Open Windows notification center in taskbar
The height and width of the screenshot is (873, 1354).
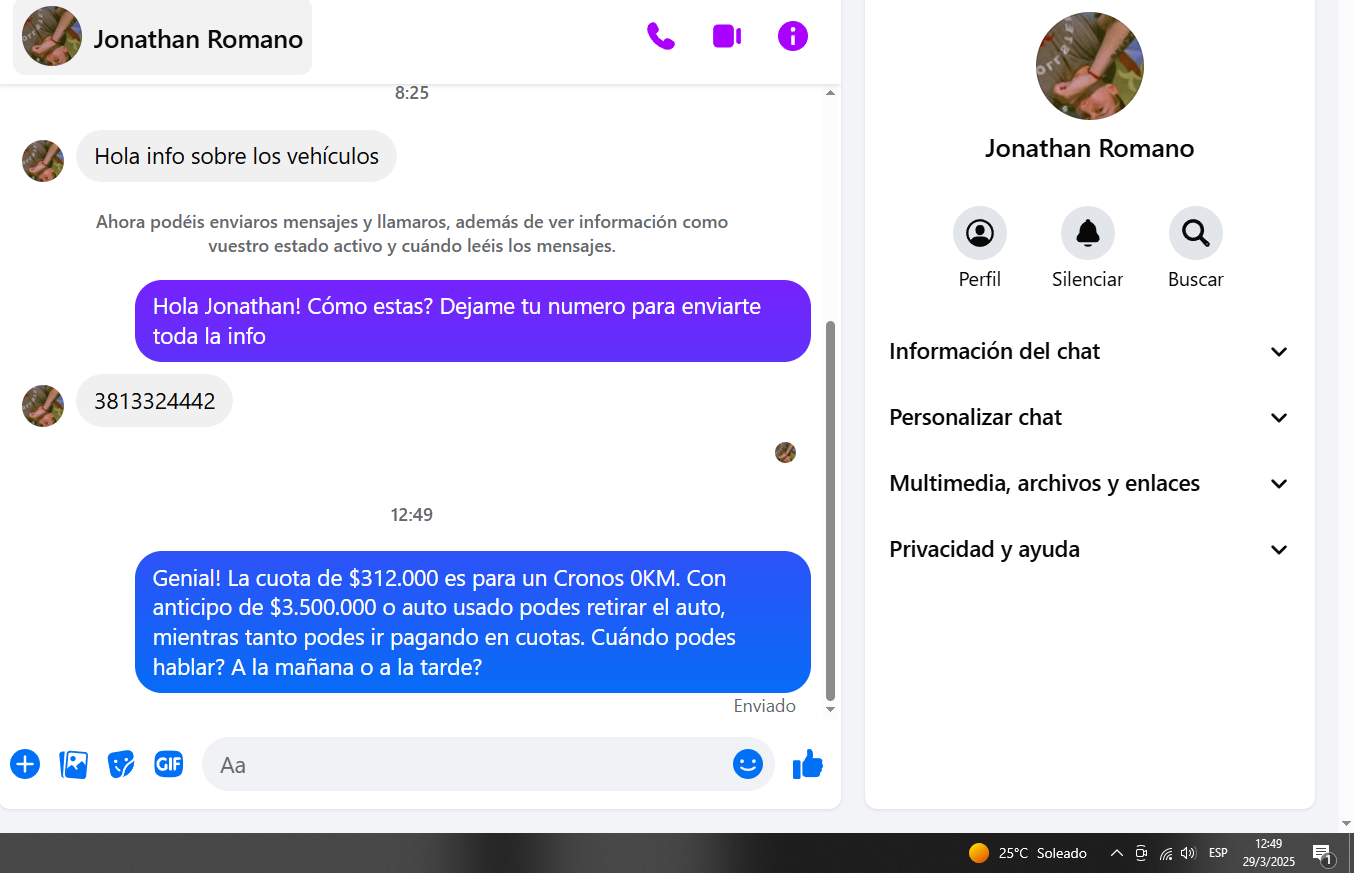[1323, 854]
